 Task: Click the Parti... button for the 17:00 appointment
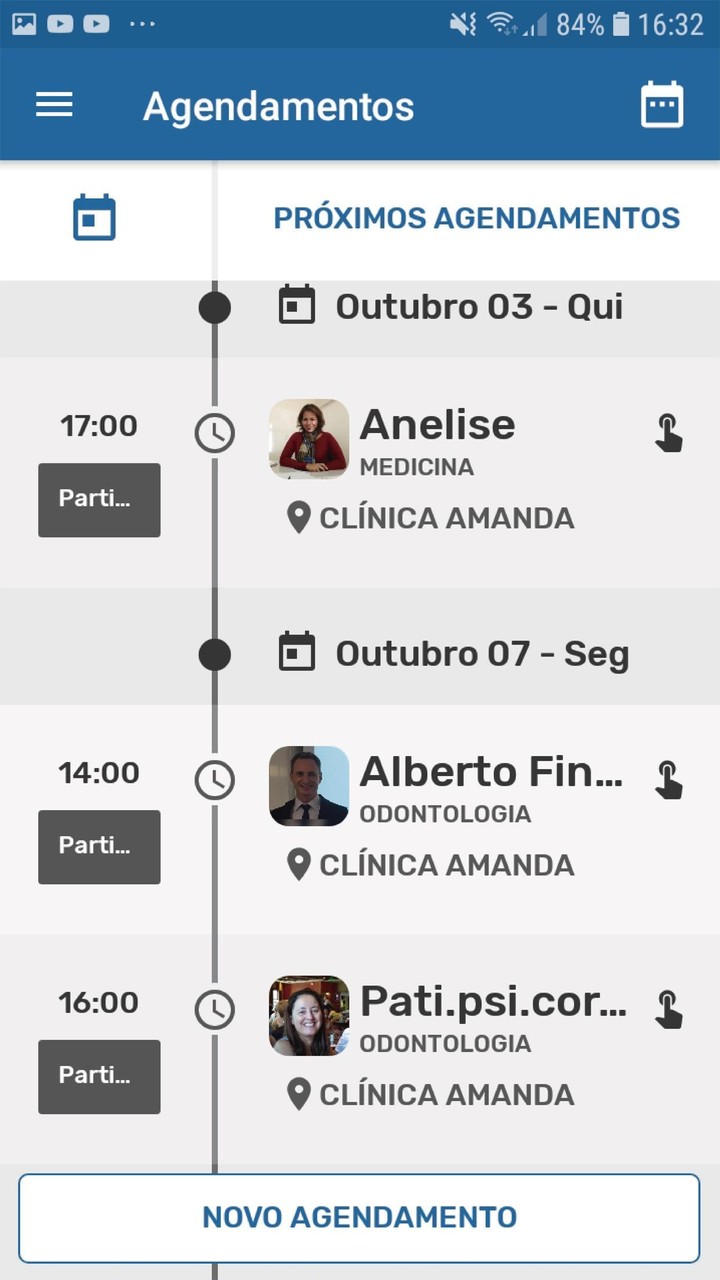coord(98,499)
